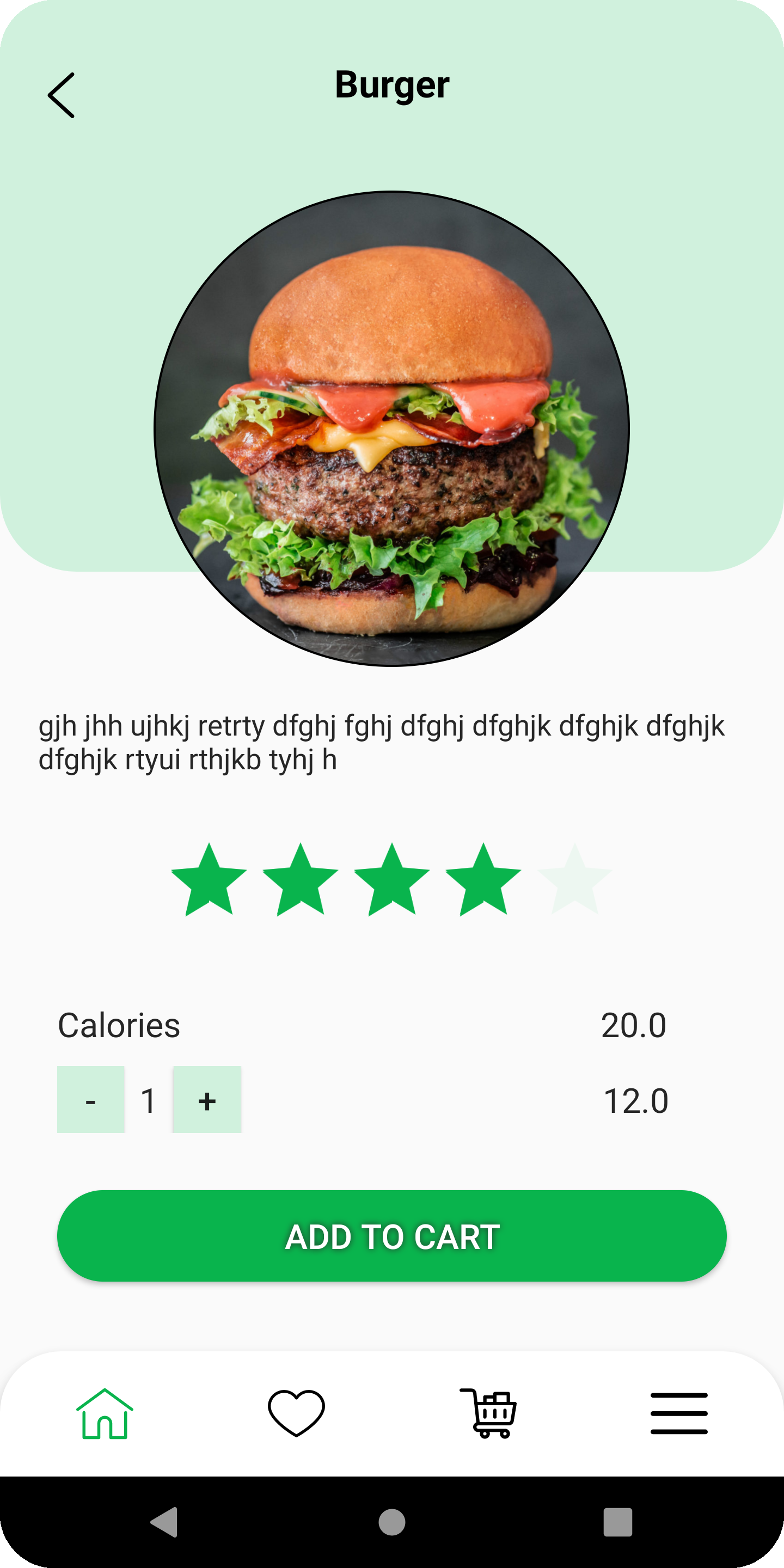Increase quantity with the plus button

point(206,1099)
